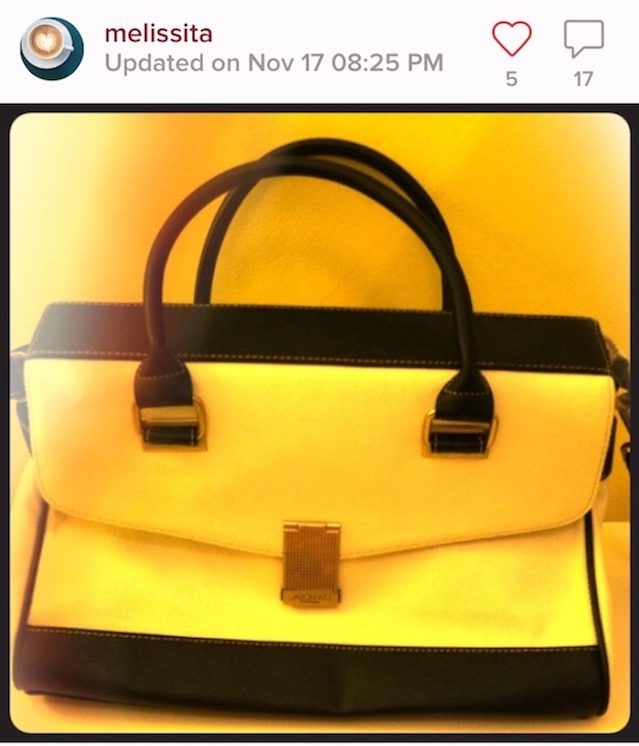Open melissita's profile avatar
The height and width of the screenshot is (746, 639).
tap(52, 49)
